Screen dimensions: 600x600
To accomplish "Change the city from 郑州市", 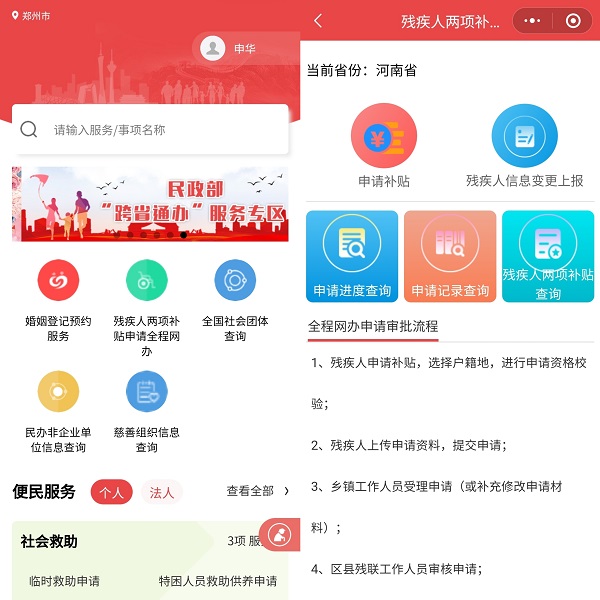I will [32, 16].
